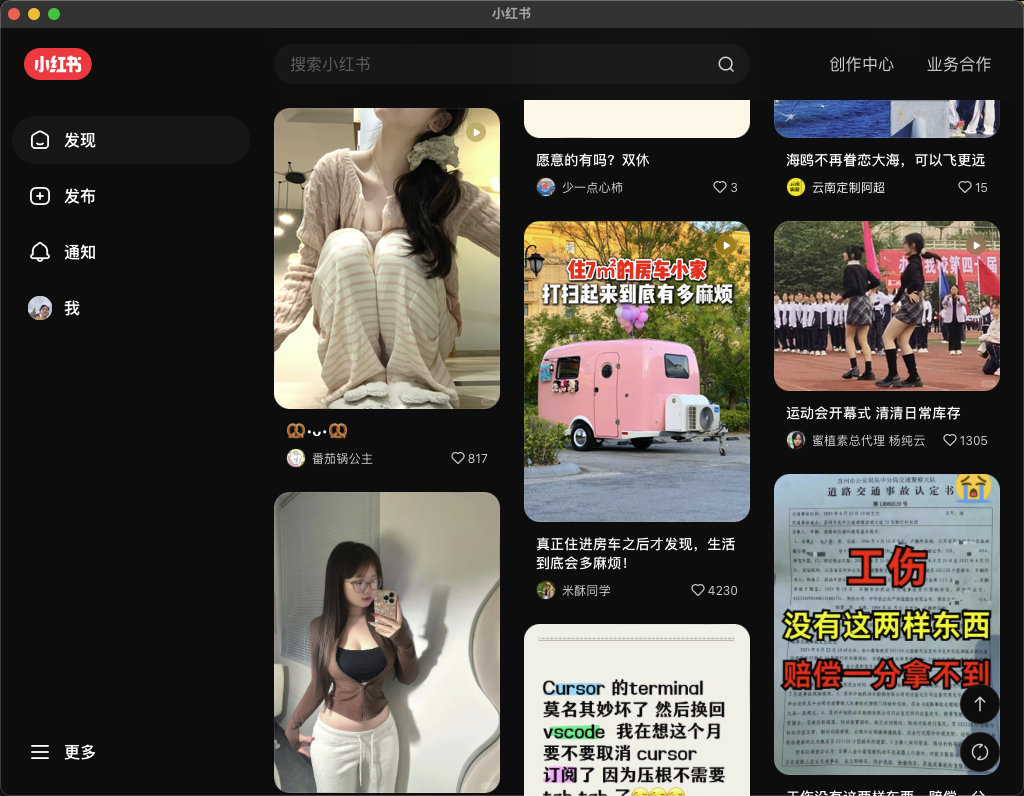Jump back to top with the arrow button
This screenshot has width=1024, height=796.
980,704
